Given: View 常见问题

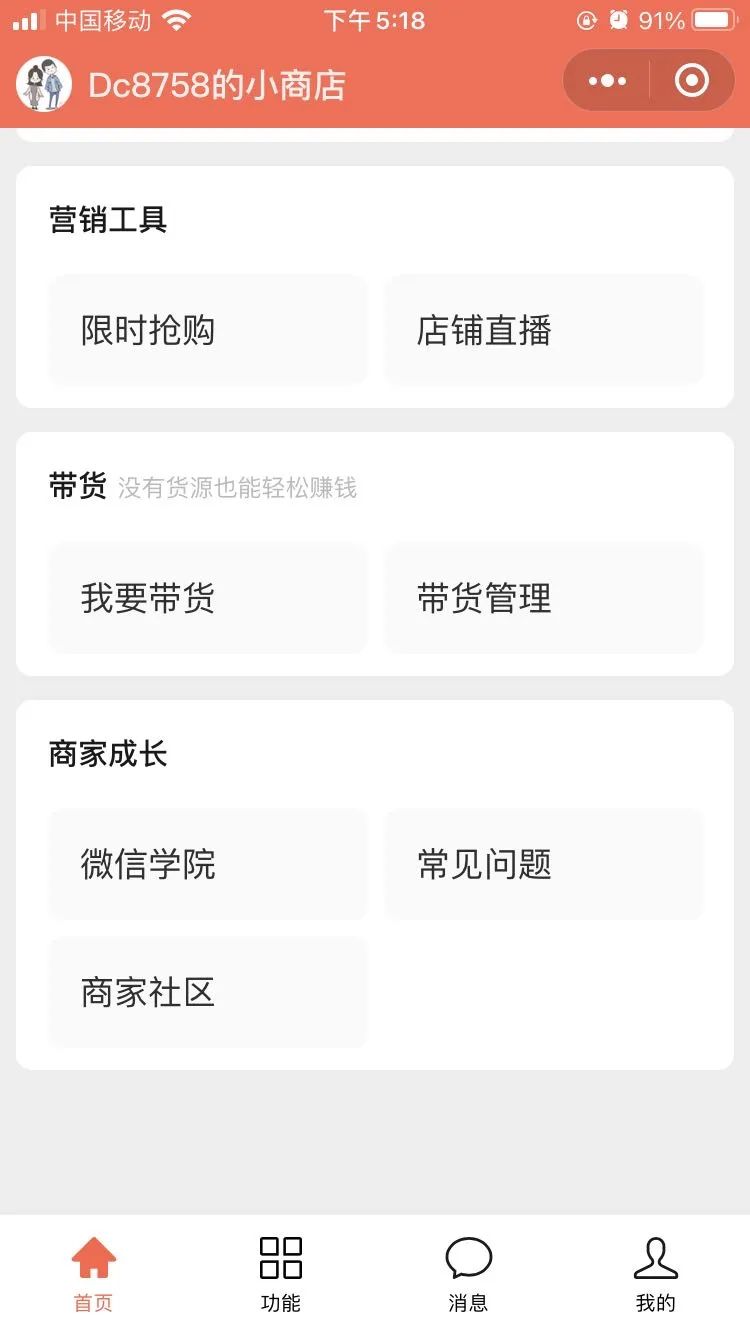Looking at the screenshot, I should pos(544,864).
